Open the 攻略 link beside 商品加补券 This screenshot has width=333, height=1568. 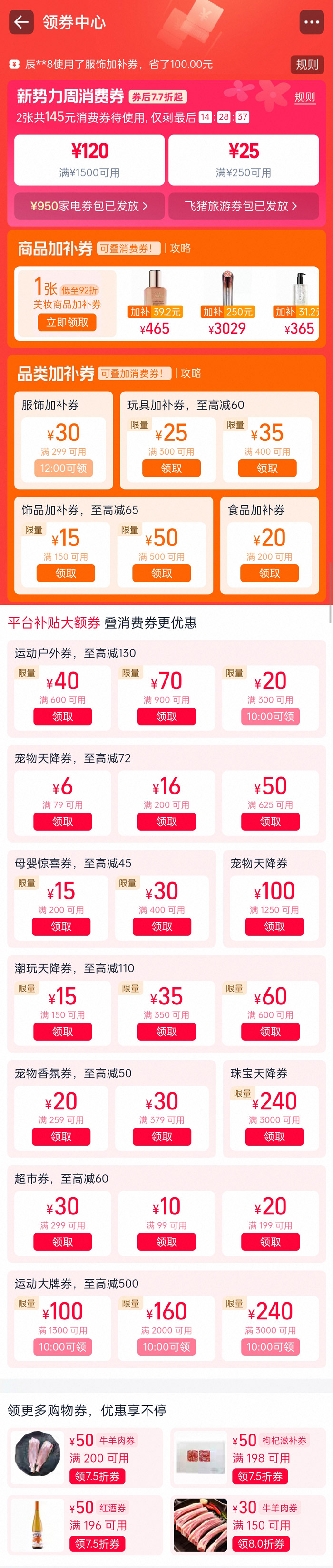180,249
